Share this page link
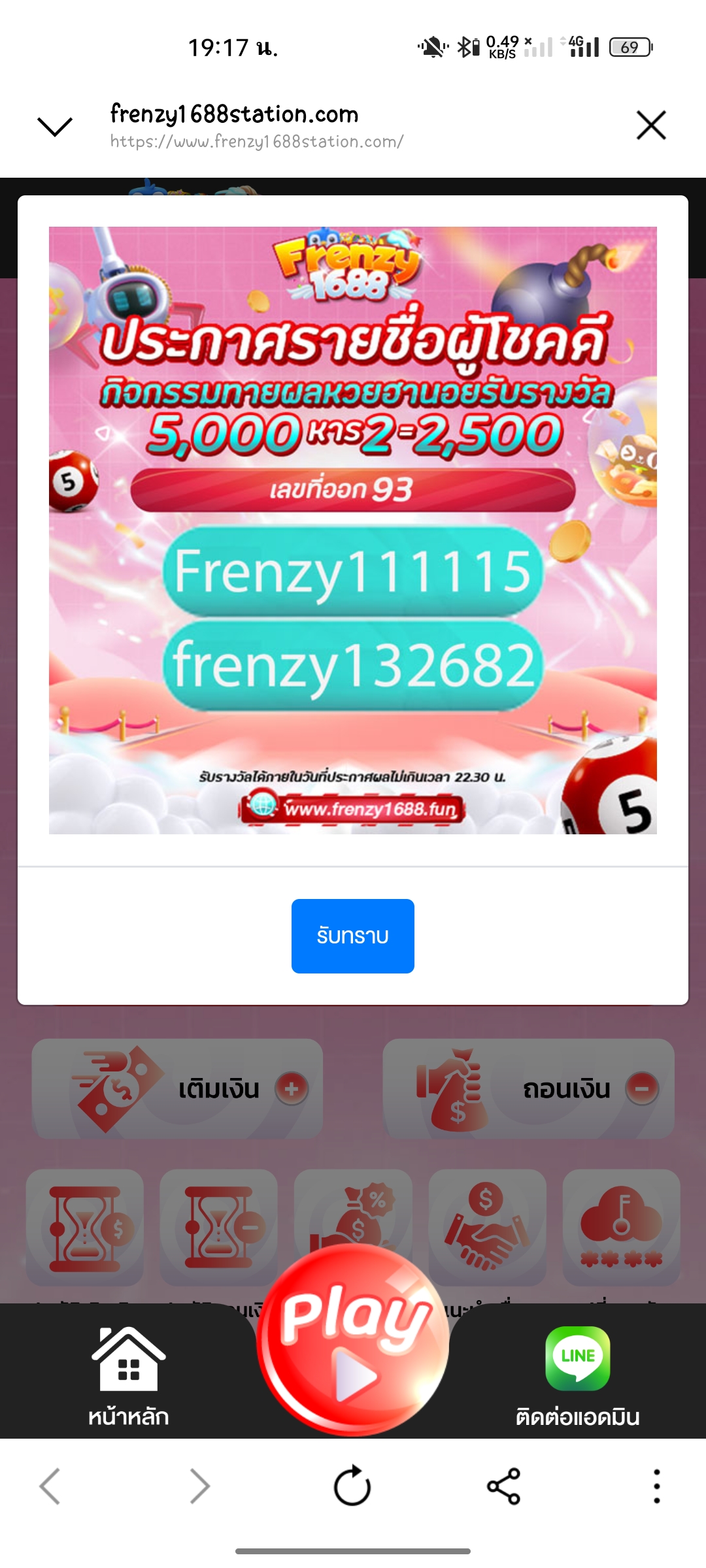 [x=503, y=1486]
